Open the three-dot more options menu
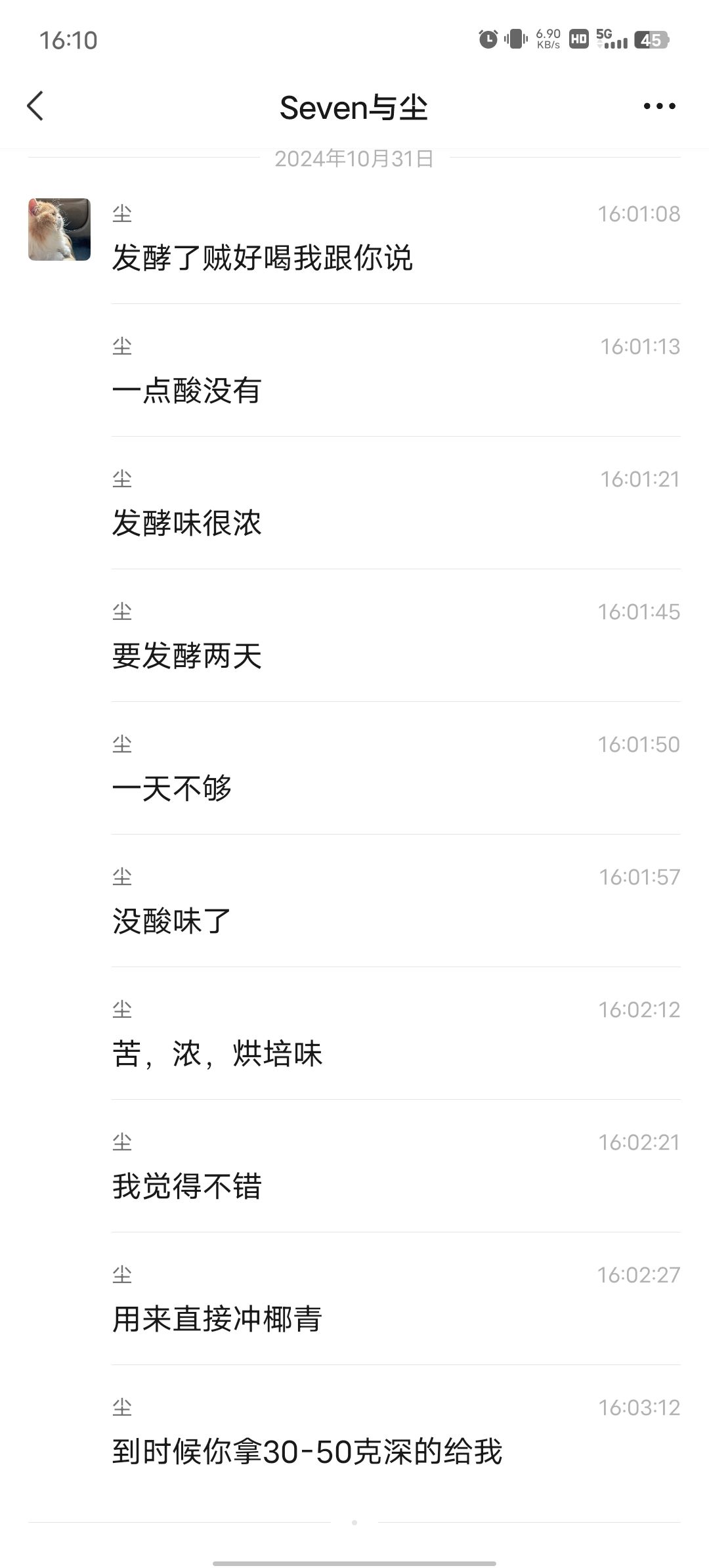The height and width of the screenshot is (1568, 709). click(x=659, y=106)
